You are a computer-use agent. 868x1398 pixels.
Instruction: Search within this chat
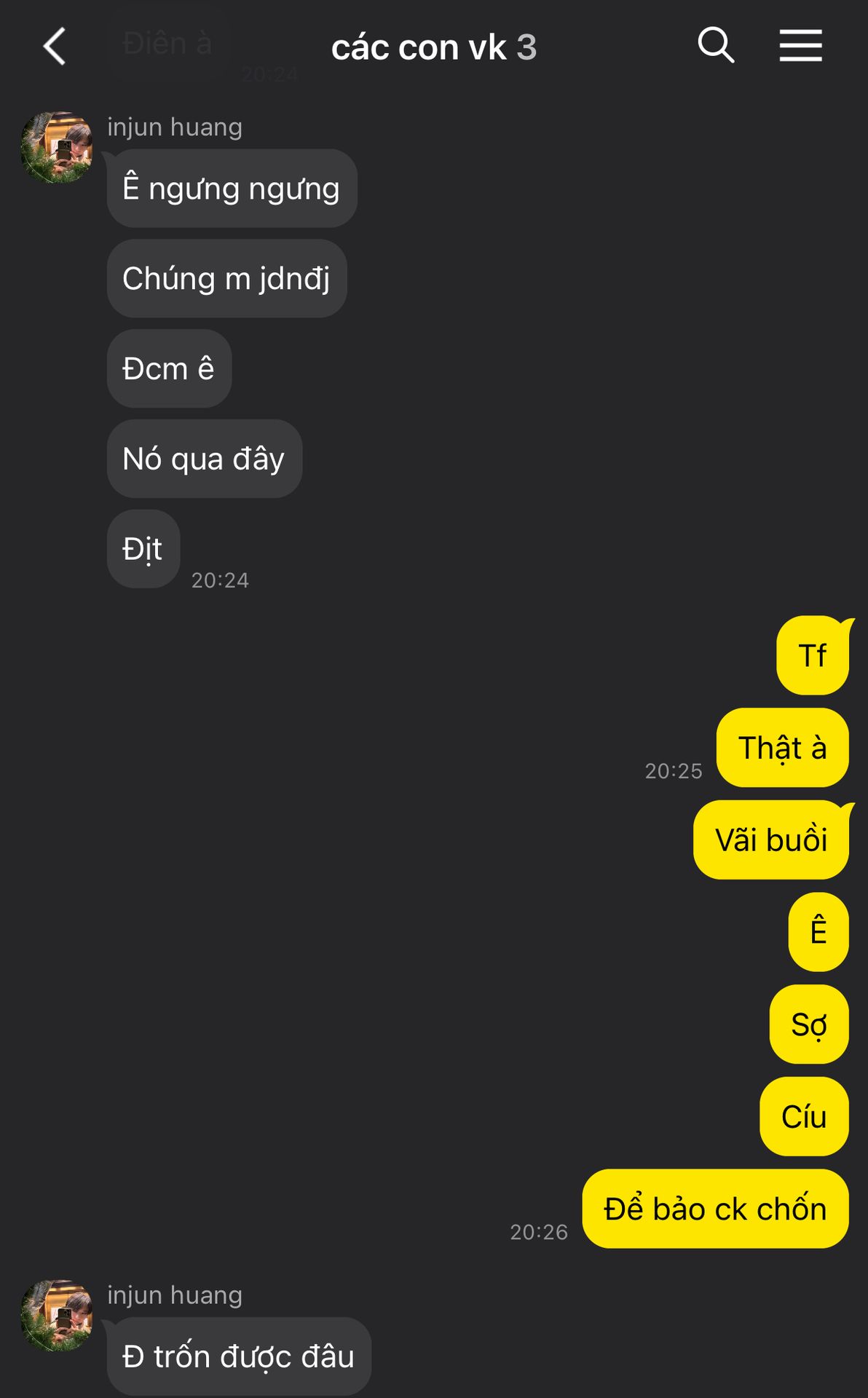[716, 45]
